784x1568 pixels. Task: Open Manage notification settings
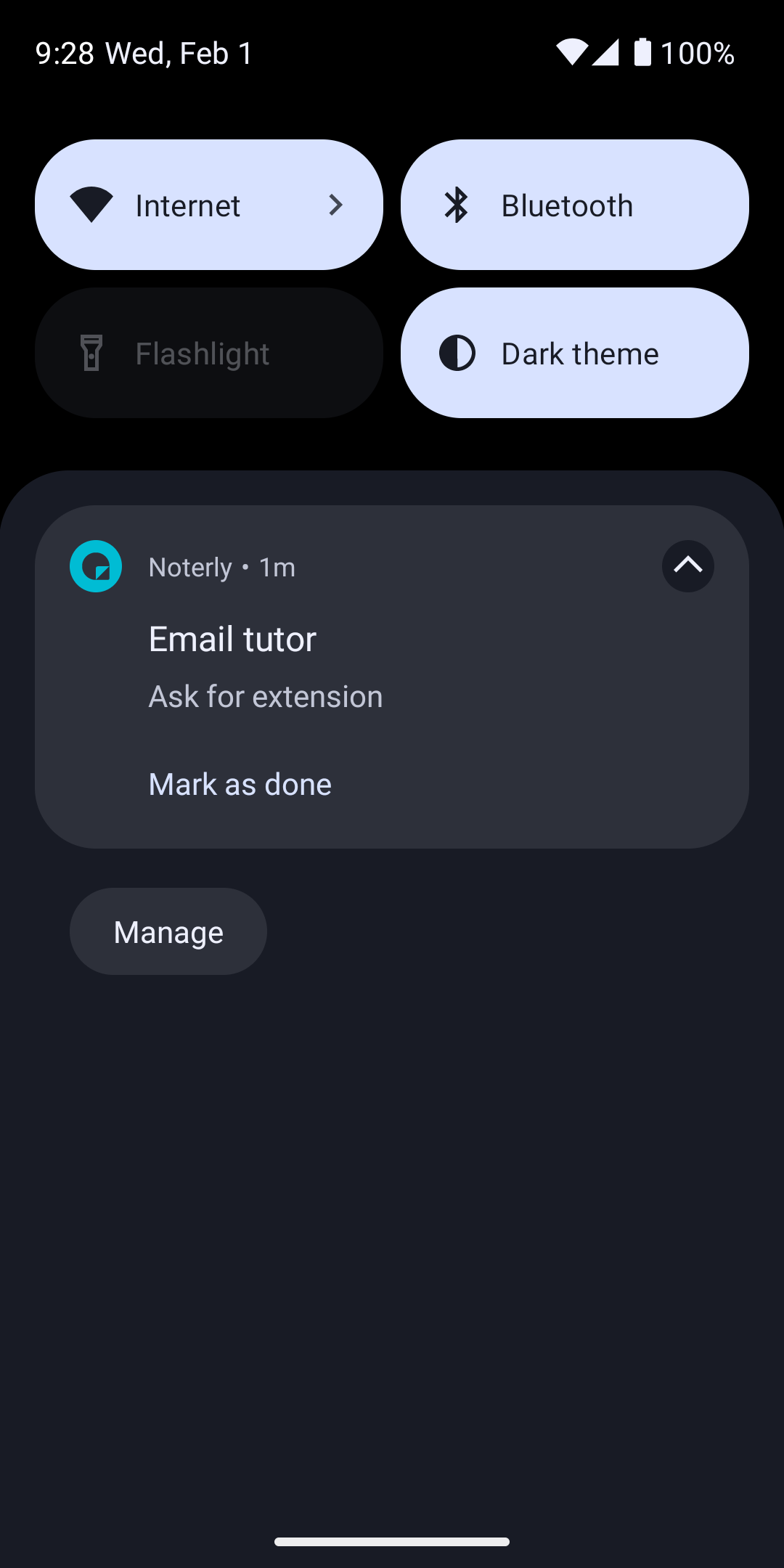tap(168, 931)
